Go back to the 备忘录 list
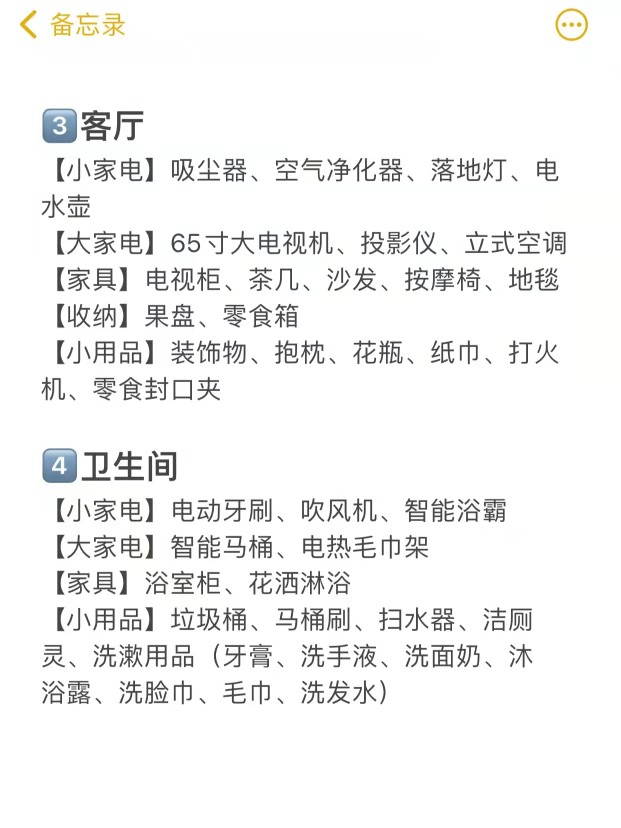 (70, 25)
